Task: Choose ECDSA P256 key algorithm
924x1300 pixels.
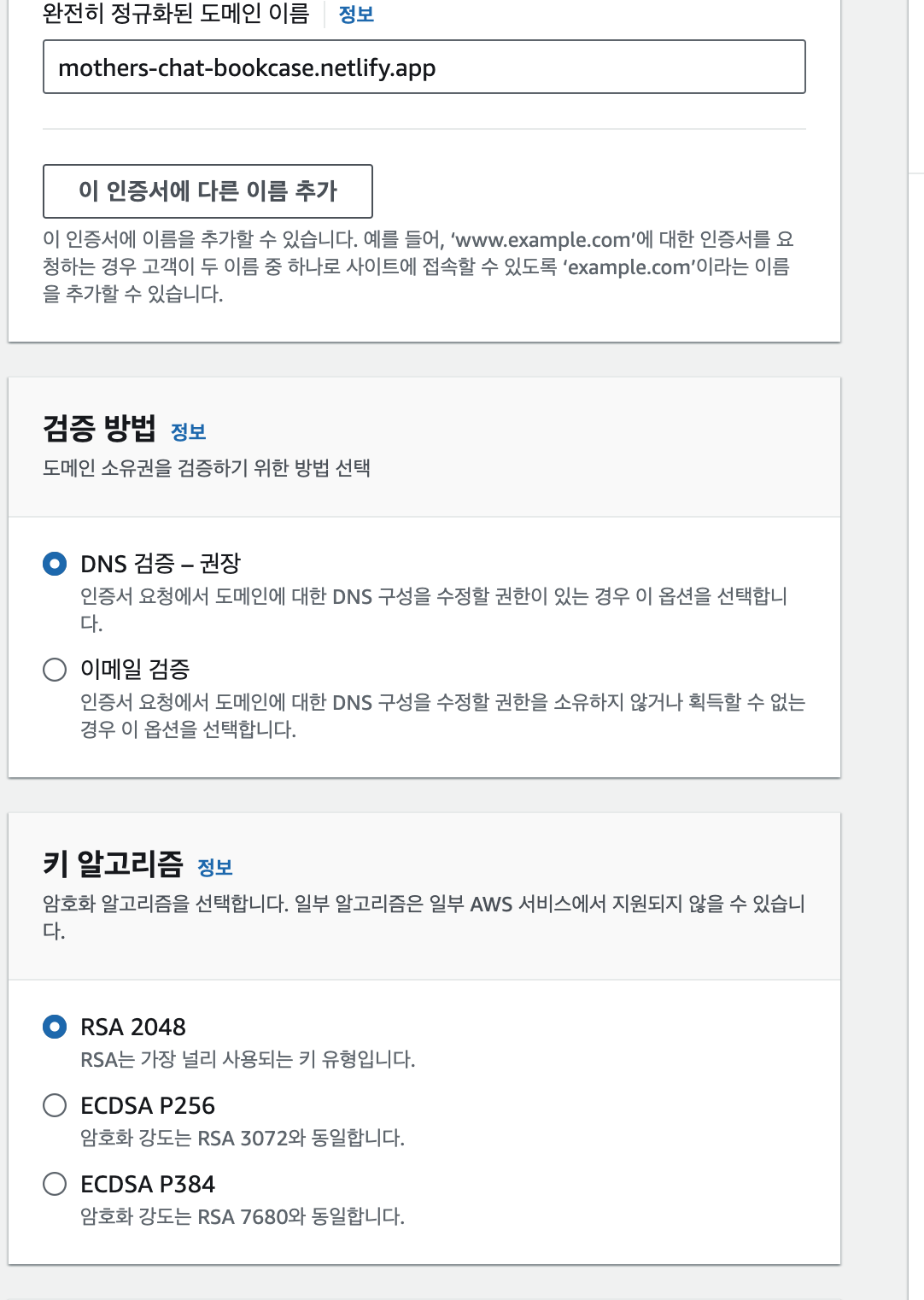Action: (55, 1105)
